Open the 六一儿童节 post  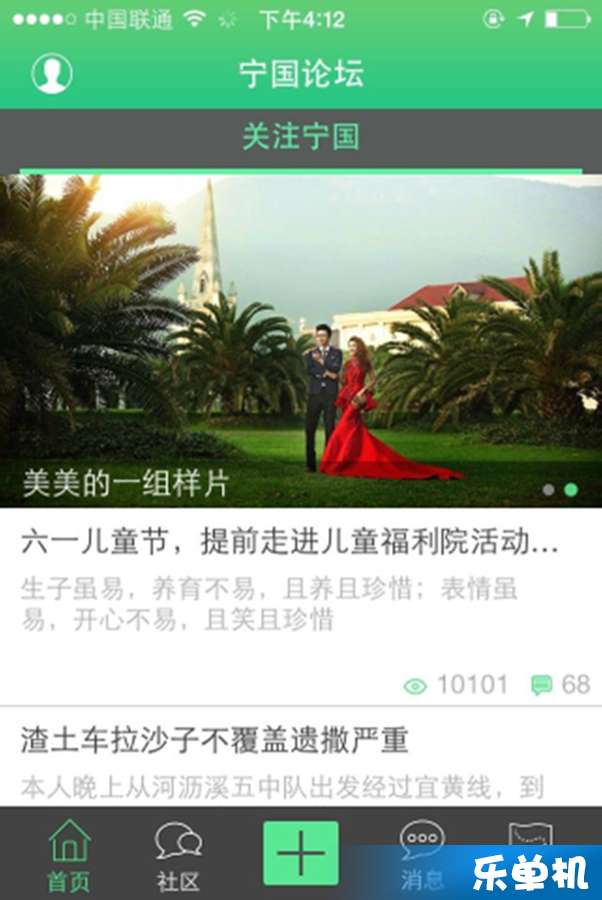(290, 545)
